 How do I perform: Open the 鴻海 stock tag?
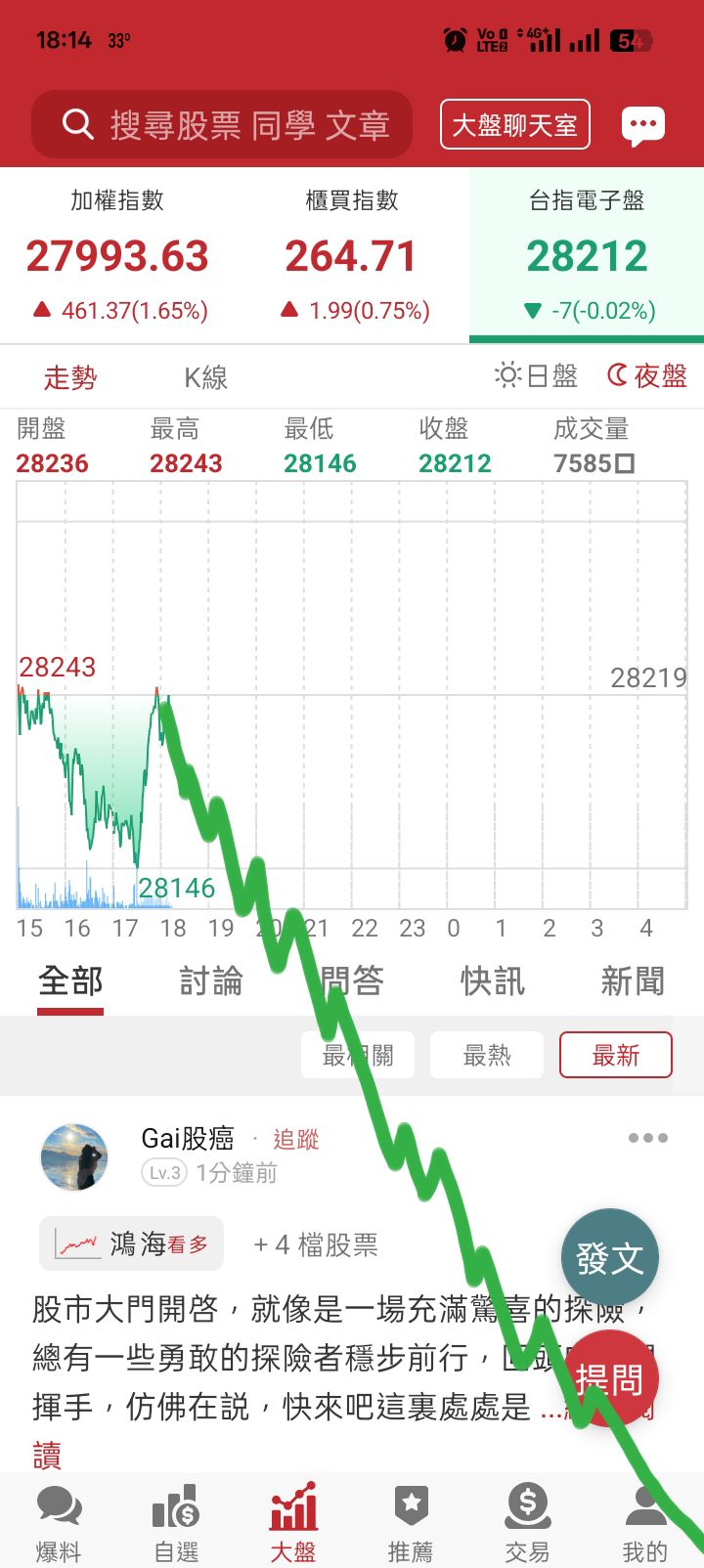click(132, 1243)
